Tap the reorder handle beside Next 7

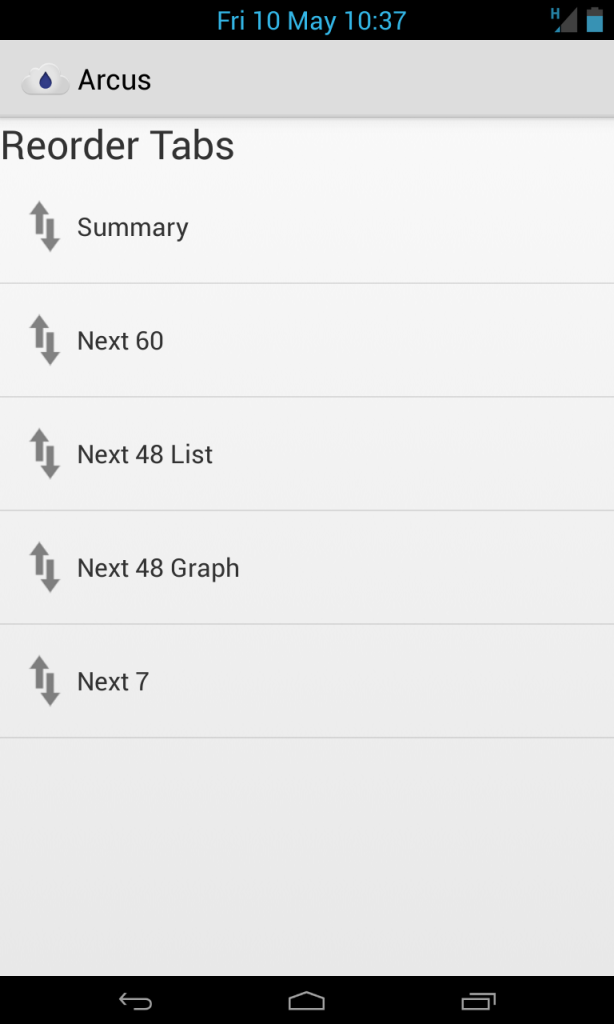coord(45,681)
